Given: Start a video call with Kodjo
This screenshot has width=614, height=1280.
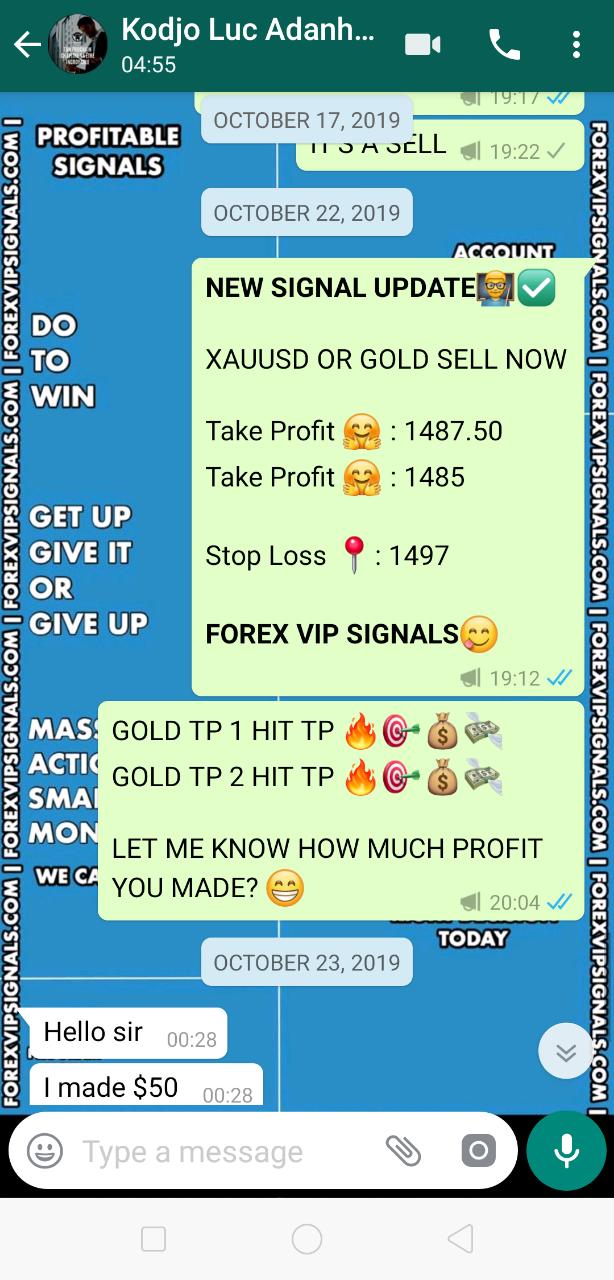Looking at the screenshot, I should tap(423, 45).
